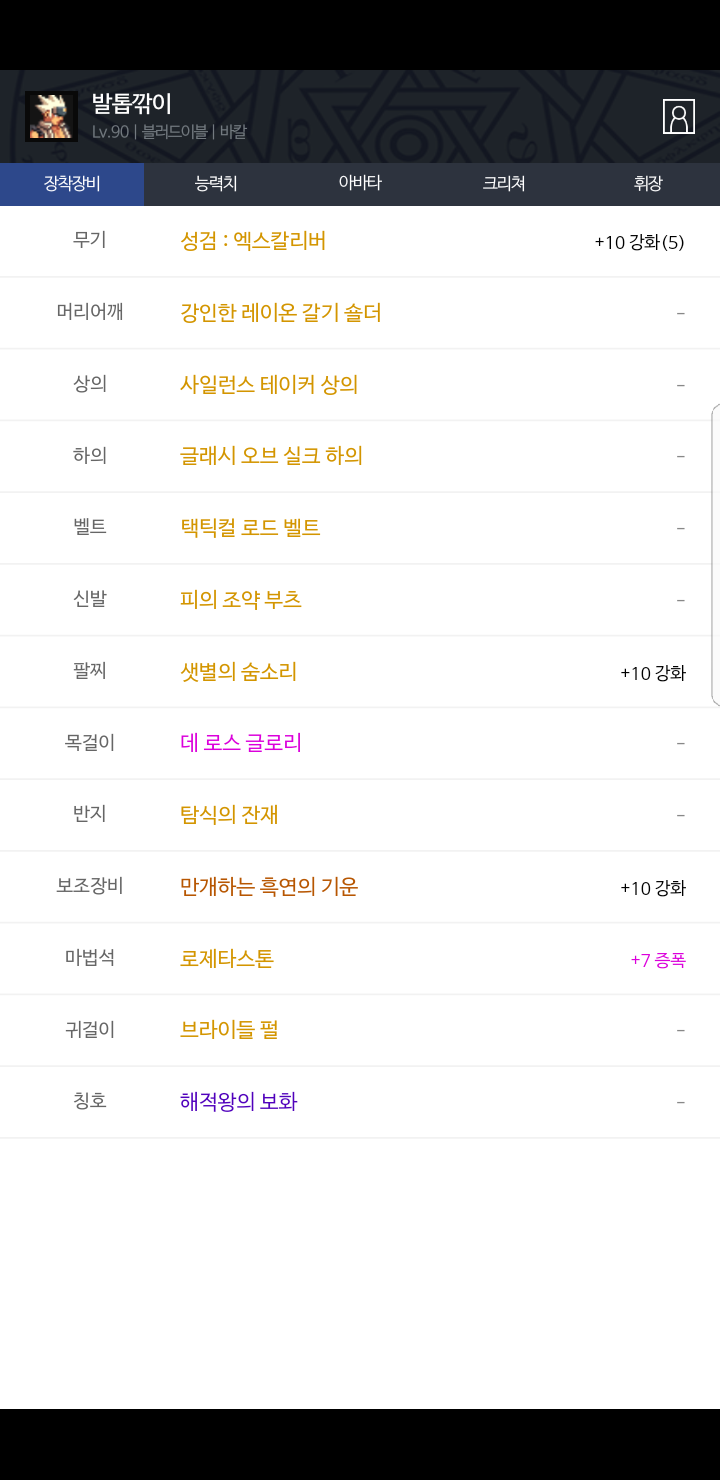
Task: Open 데 로스 글로리 necklace
Action: click(241, 743)
